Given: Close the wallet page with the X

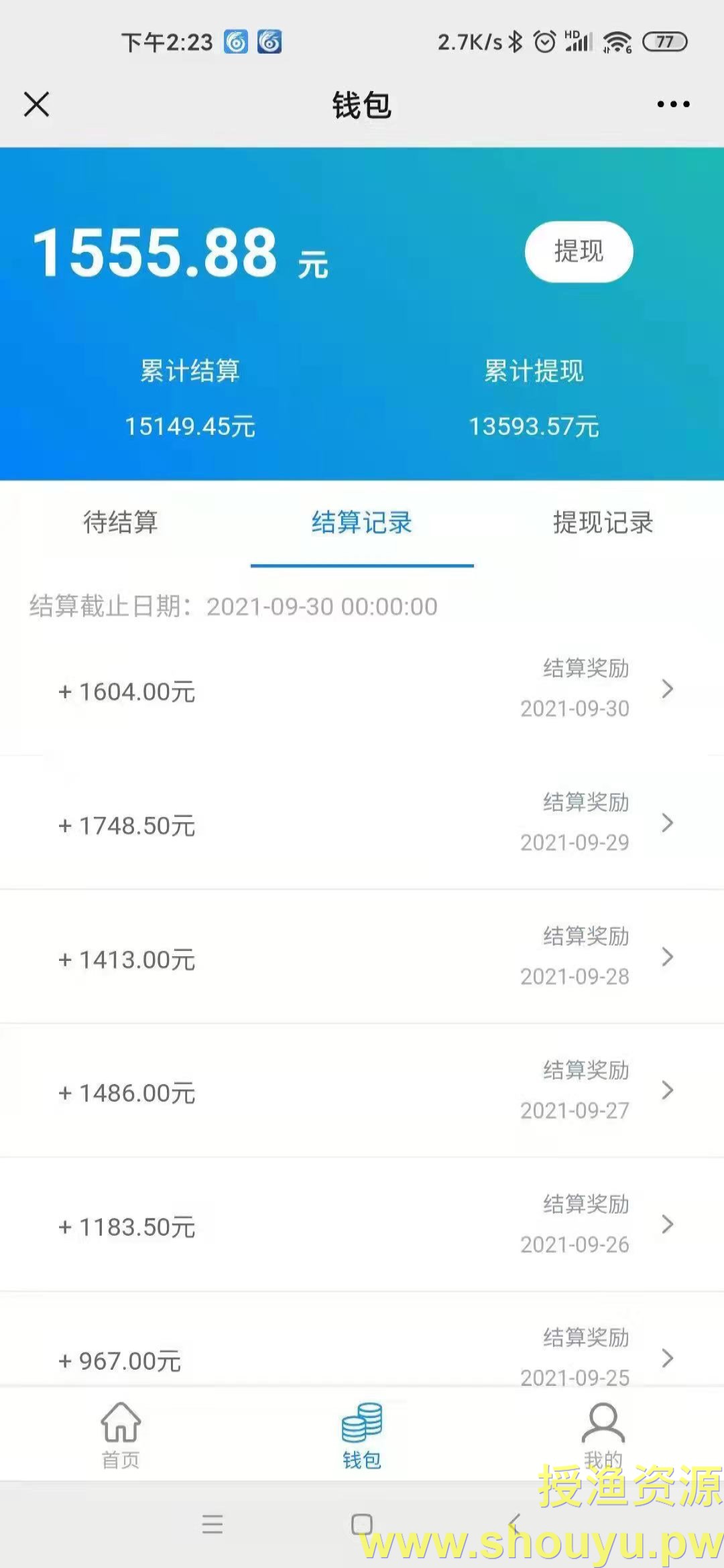Looking at the screenshot, I should click(36, 105).
